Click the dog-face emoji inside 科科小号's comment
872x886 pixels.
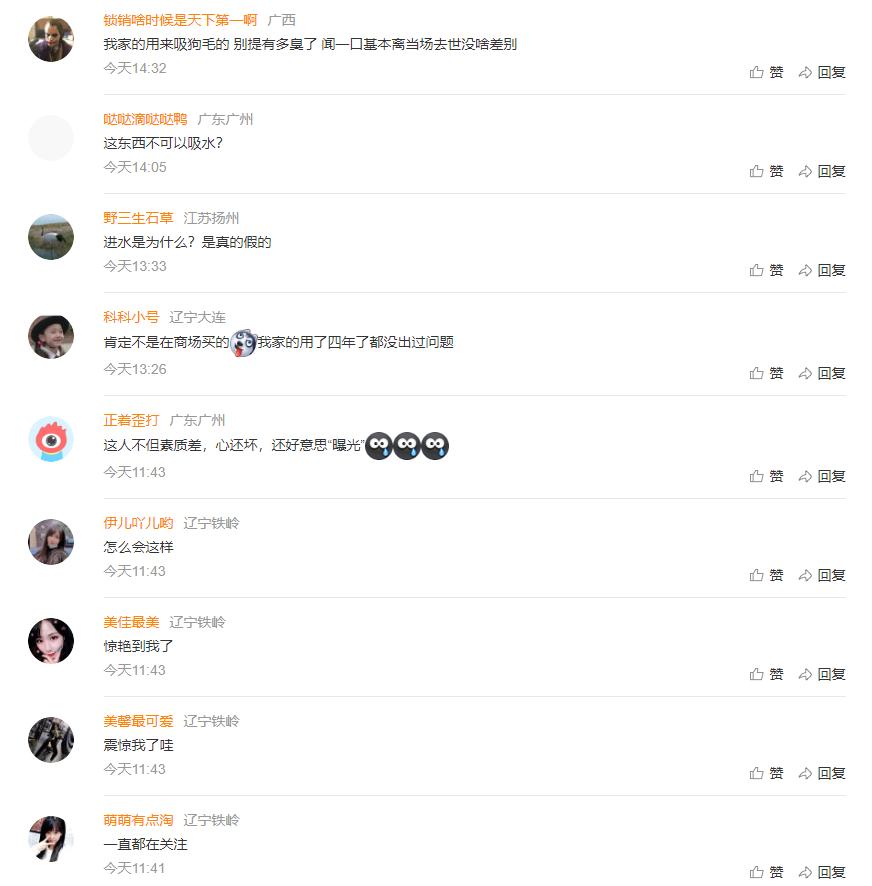pos(243,343)
